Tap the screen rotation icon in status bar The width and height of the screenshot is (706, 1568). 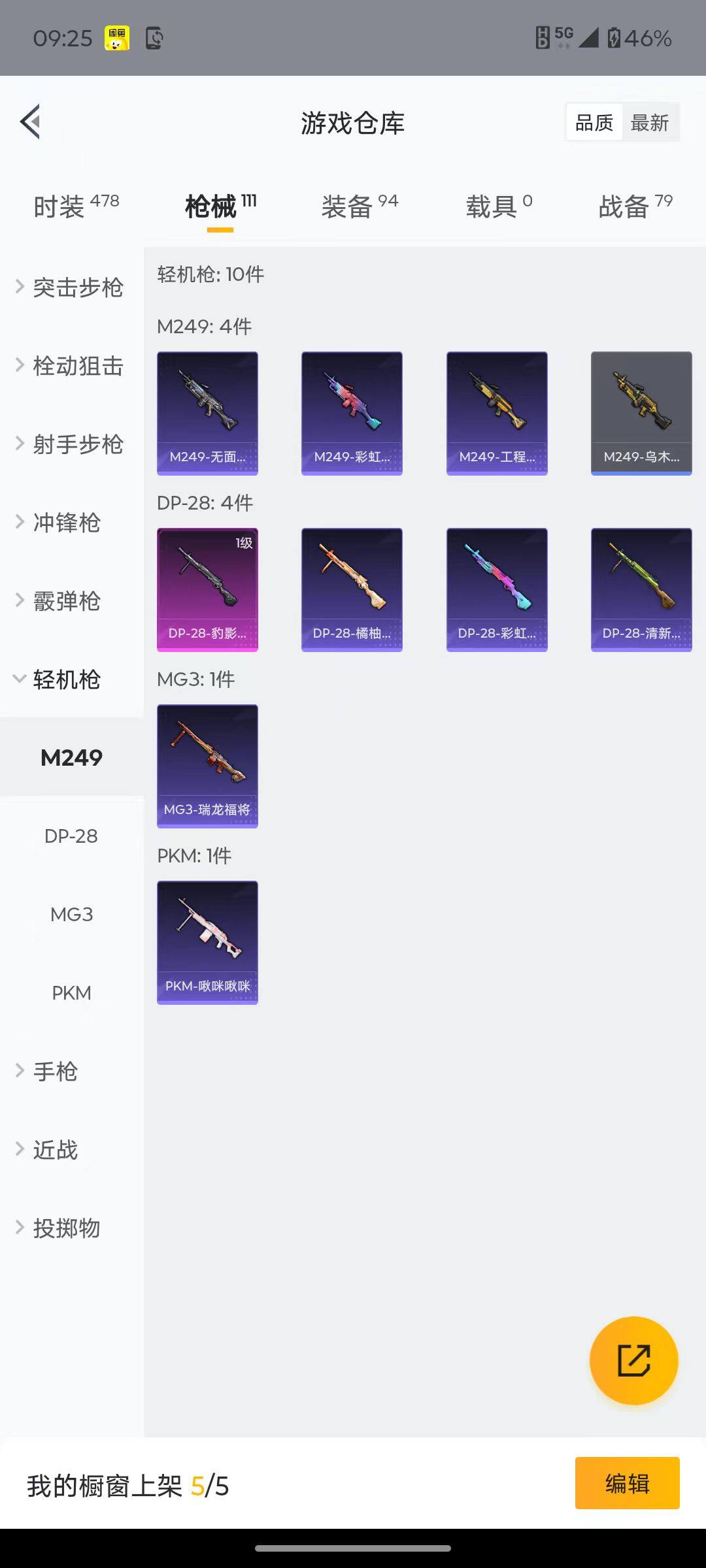(155, 39)
